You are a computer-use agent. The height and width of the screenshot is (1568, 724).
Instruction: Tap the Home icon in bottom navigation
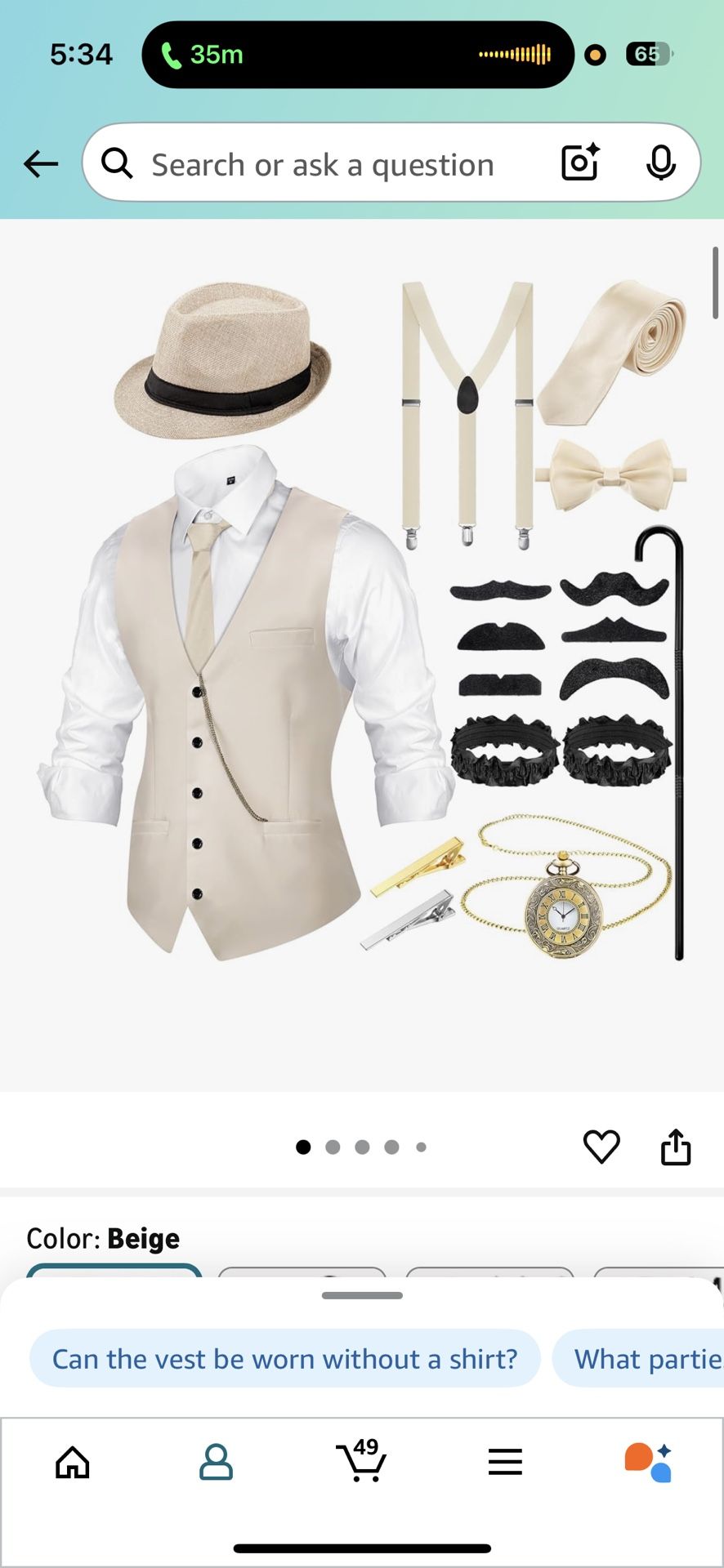coord(72,1462)
